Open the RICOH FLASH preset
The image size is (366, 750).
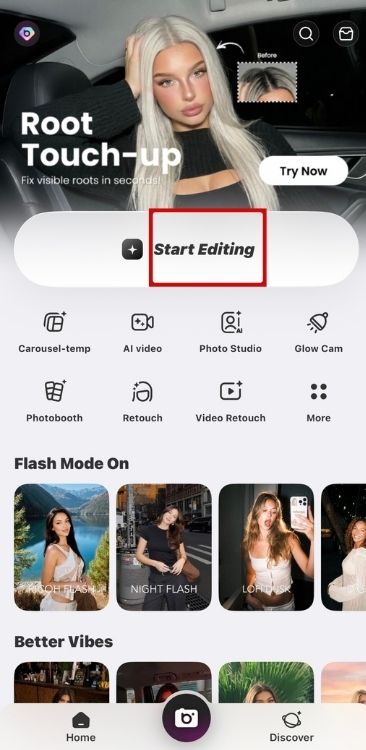[62, 547]
